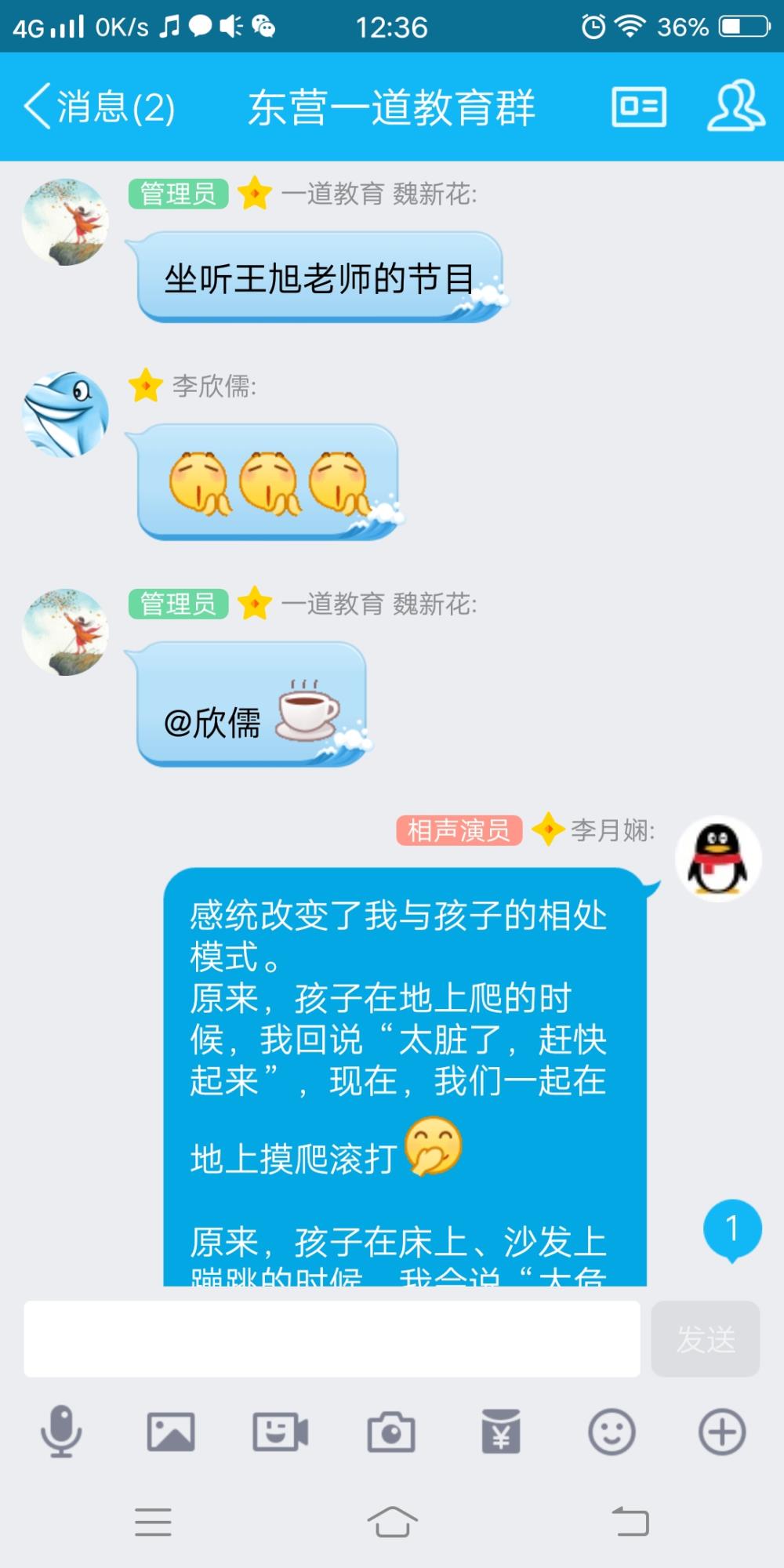Viewport: 784px width, 1568px height.
Task: Go back to the 消息 list
Action: [x=99, y=107]
